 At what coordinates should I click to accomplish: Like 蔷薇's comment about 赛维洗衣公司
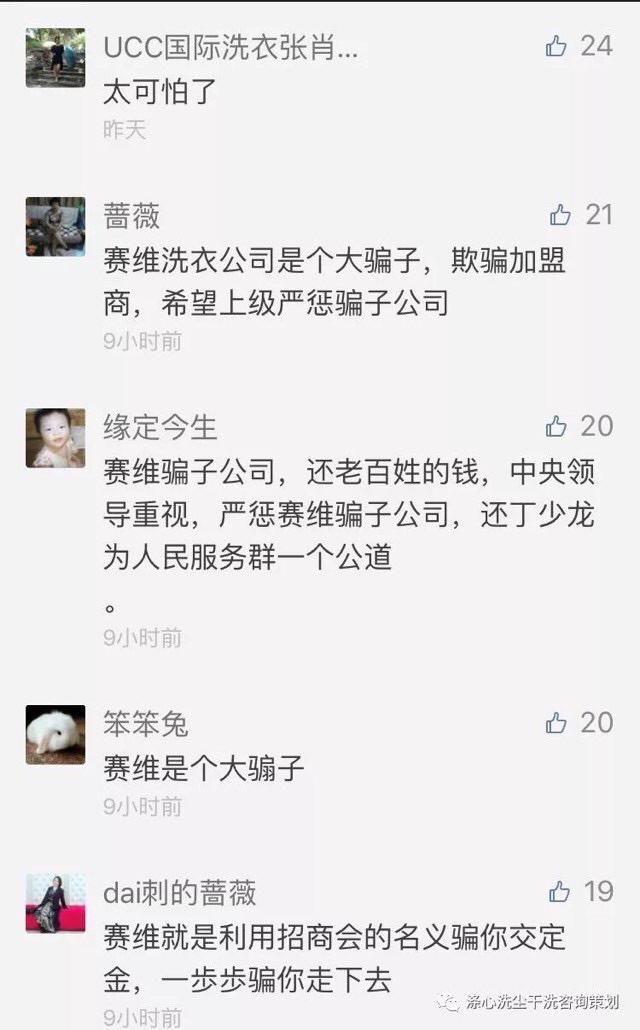[x=560, y=214]
